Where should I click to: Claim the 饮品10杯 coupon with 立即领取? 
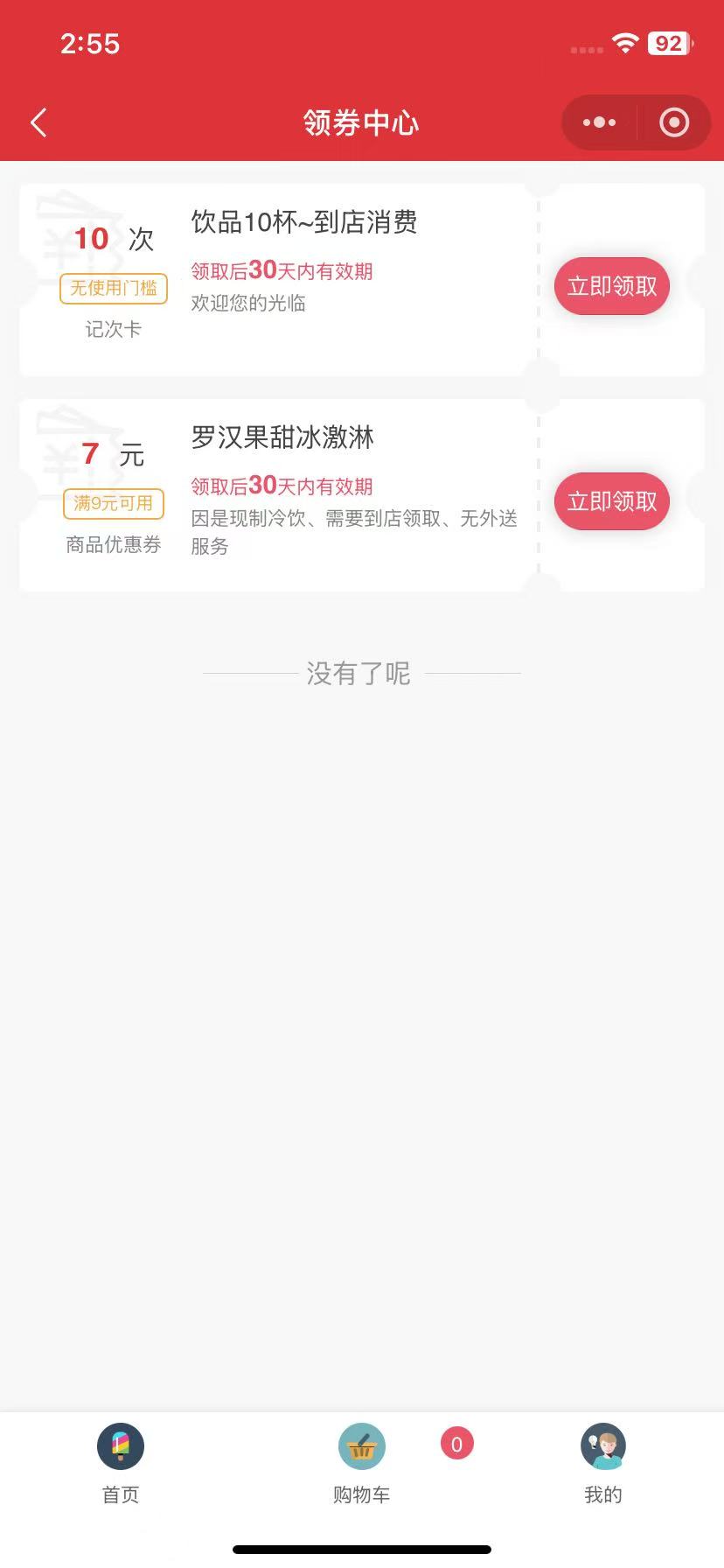click(x=612, y=286)
